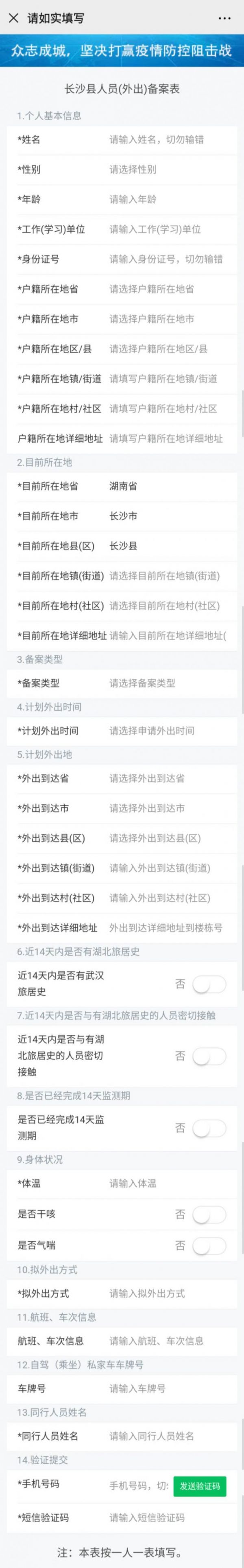Image resolution: width=244 pixels, height=1568 pixels.
Task: Pick a date in 计划外出时间
Action: pyautogui.click(x=164, y=730)
